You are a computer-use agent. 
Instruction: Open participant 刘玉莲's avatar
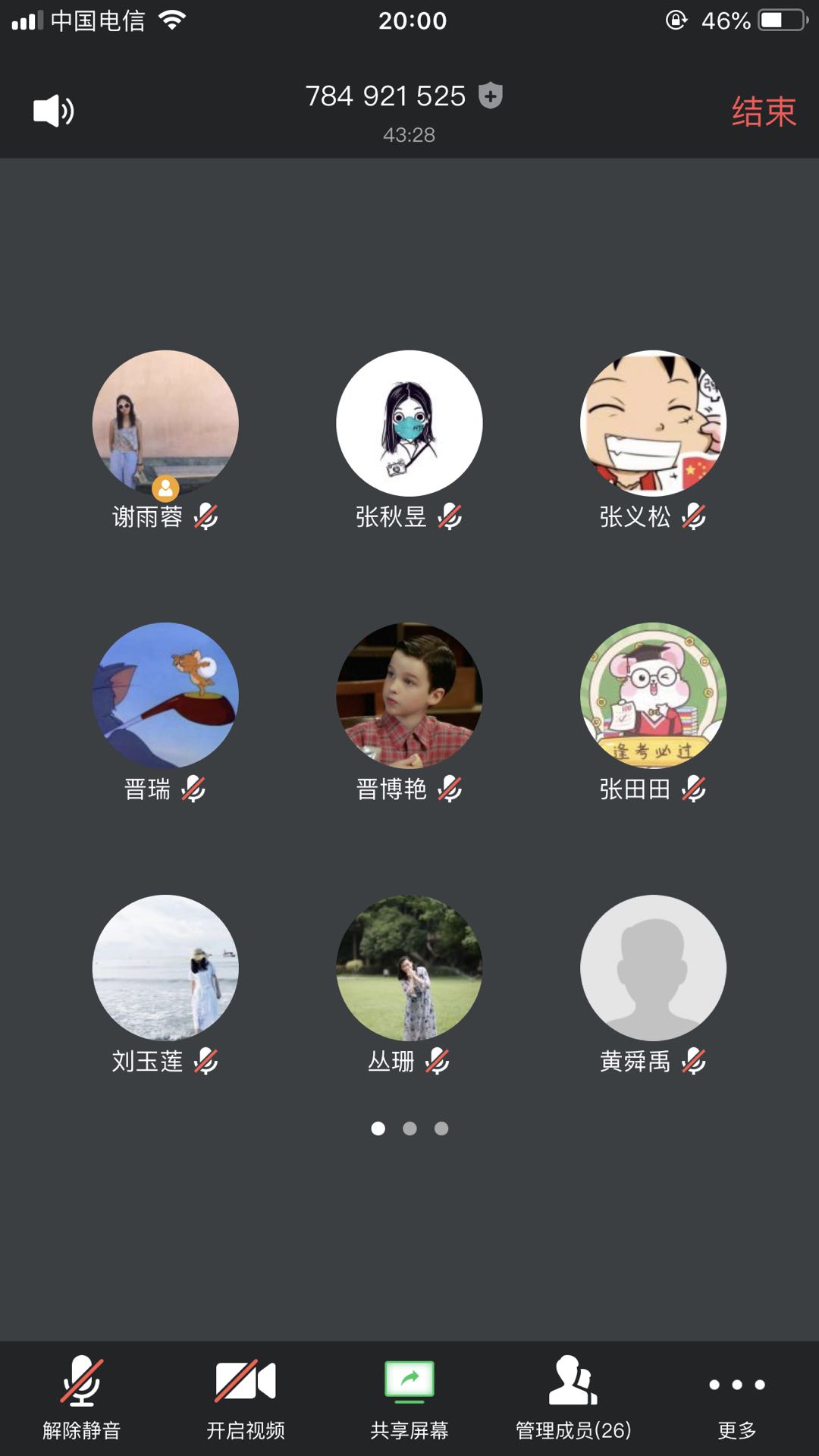tap(165, 968)
